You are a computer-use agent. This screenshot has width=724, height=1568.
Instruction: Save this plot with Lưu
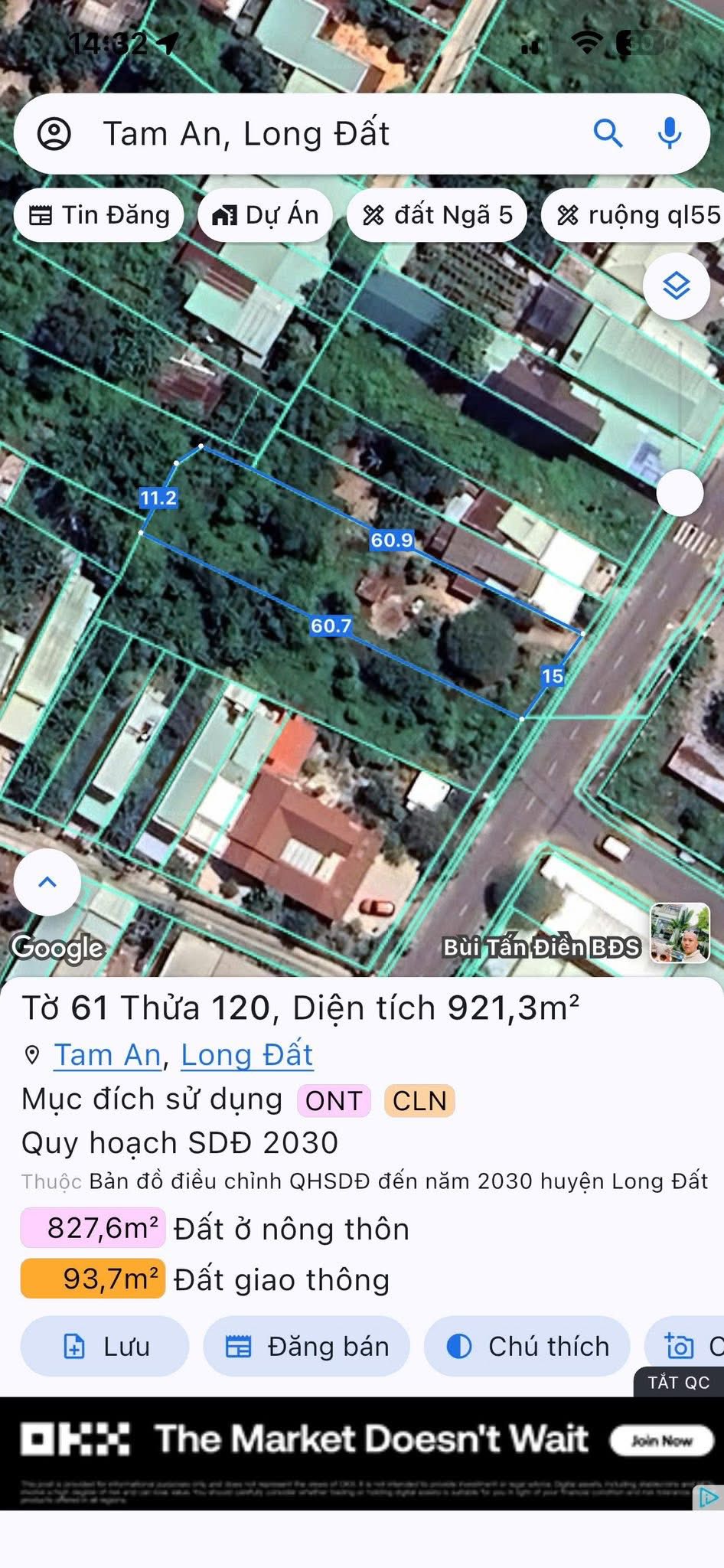coord(105,1346)
